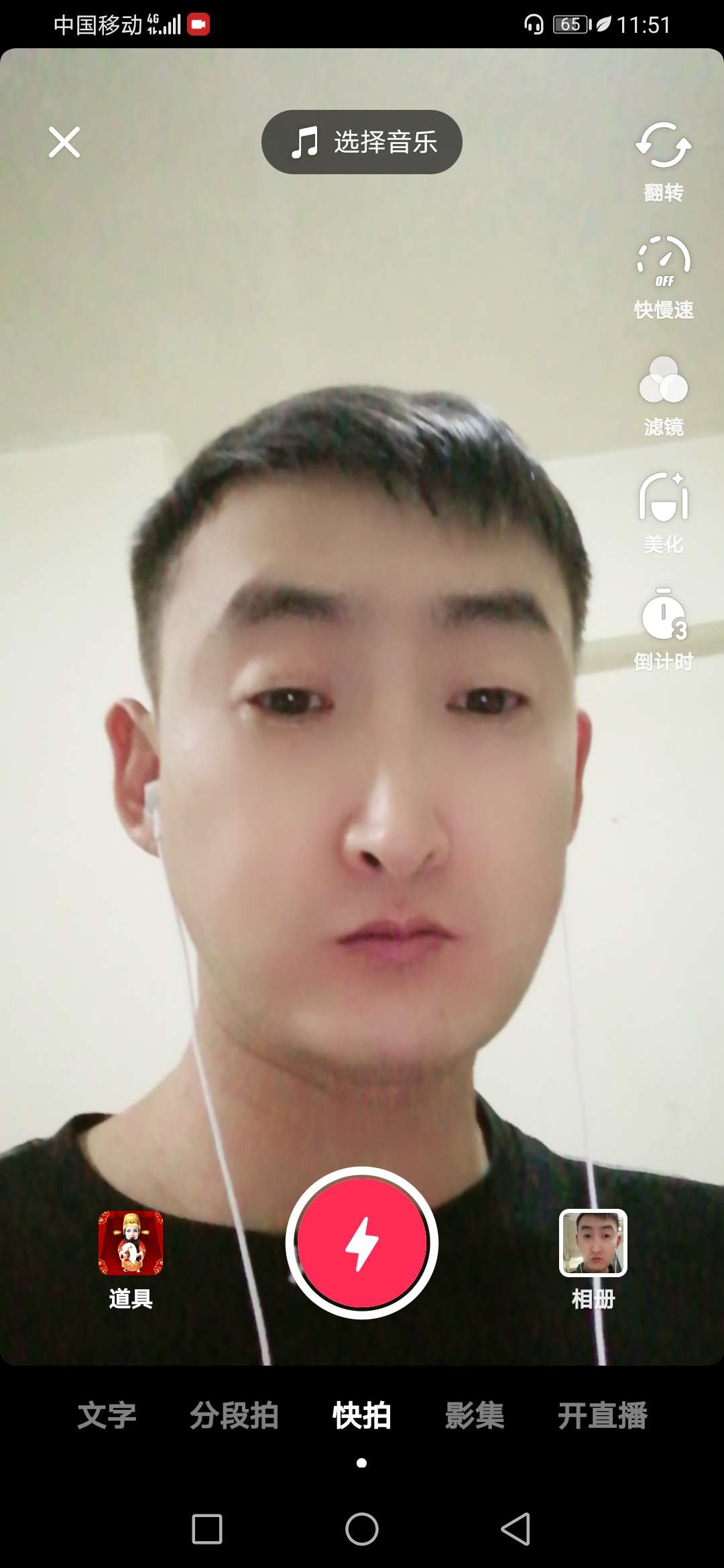Switch to the 文字 mode
Screen dimensions: 724x1568
[x=107, y=1415]
